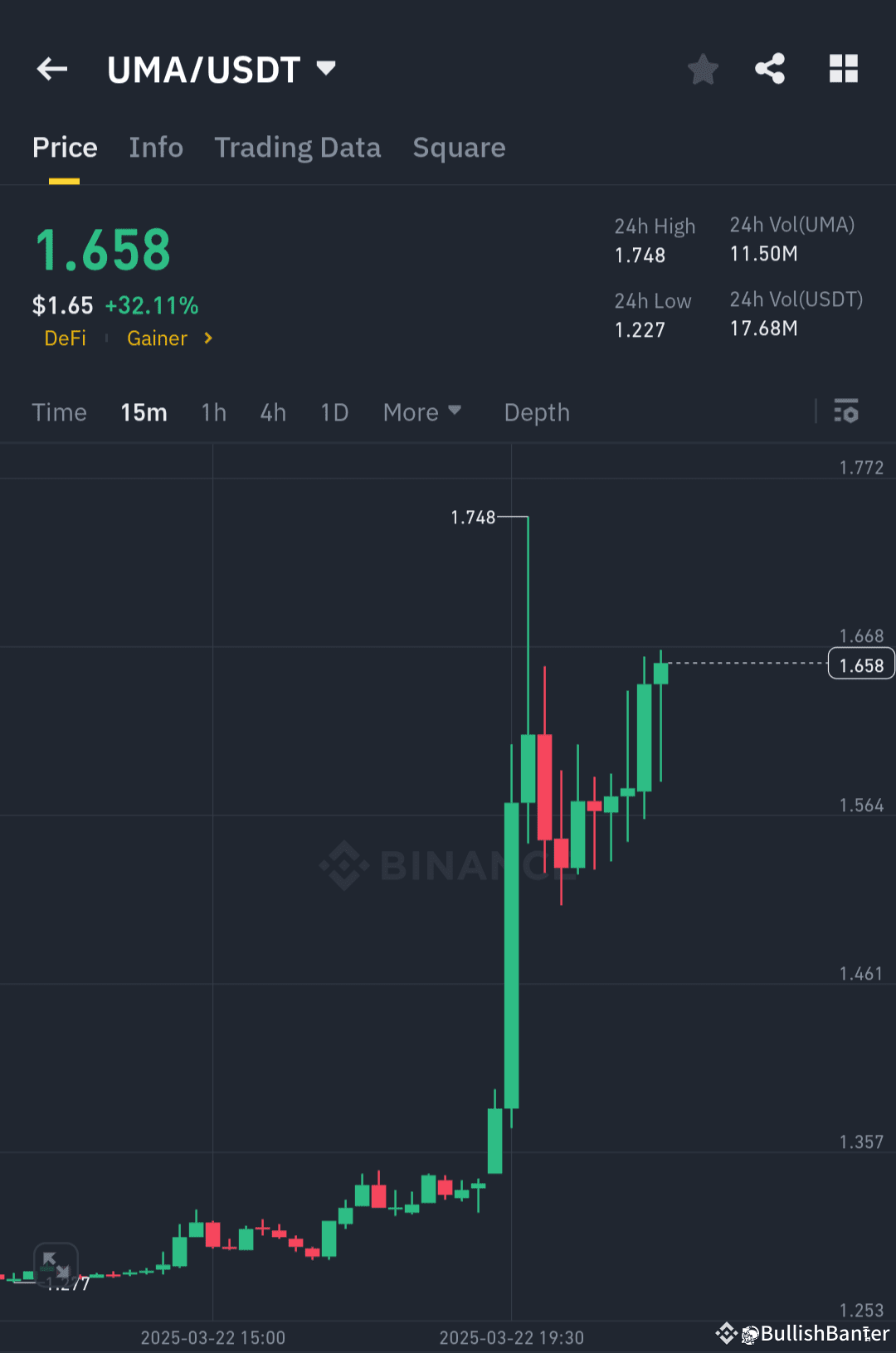Select the 1D timeframe
The height and width of the screenshot is (1353, 896).
click(x=334, y=412)
